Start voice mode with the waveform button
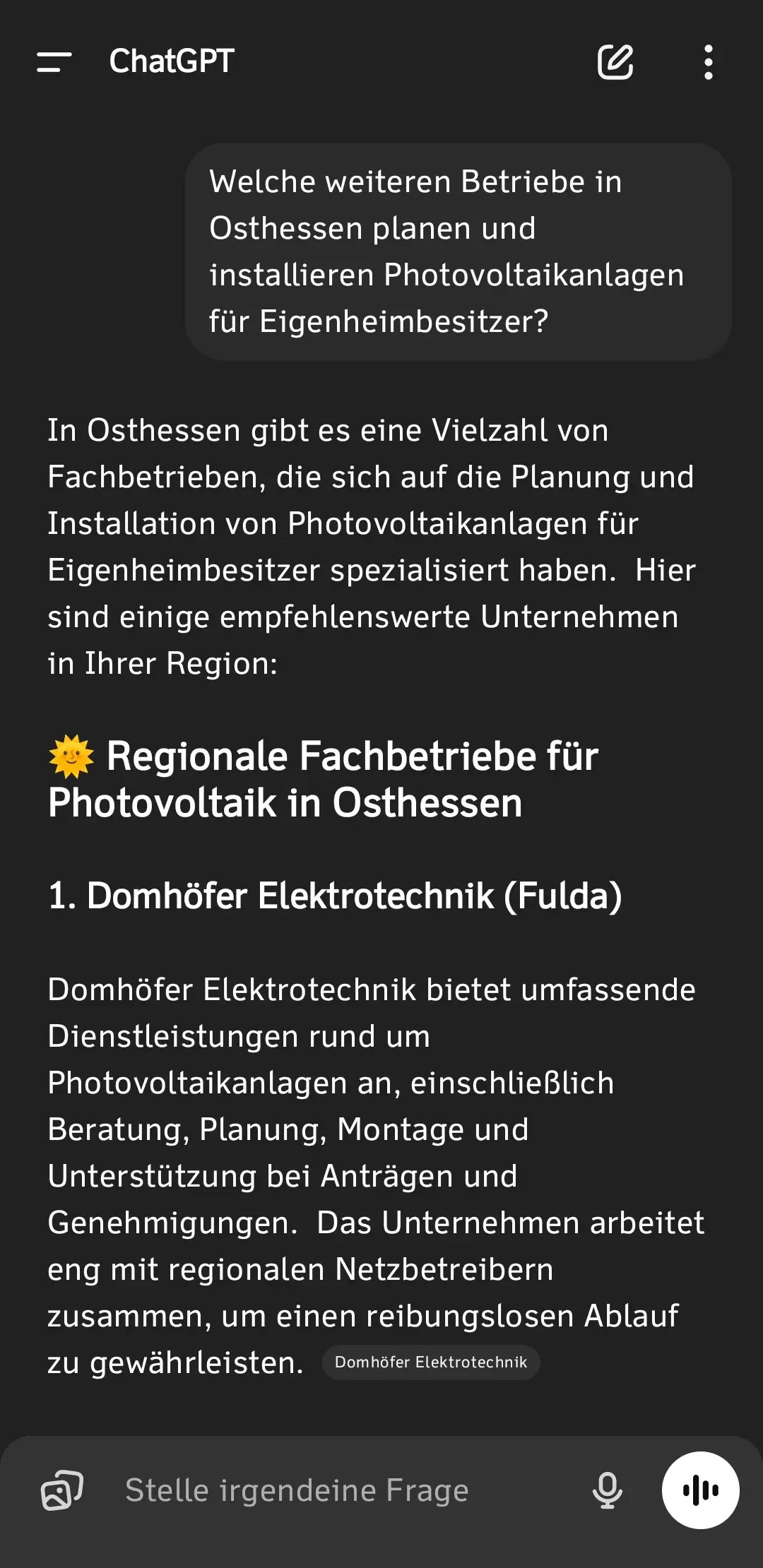Screen dimensions: 763x1568 tap(700, 1490)
